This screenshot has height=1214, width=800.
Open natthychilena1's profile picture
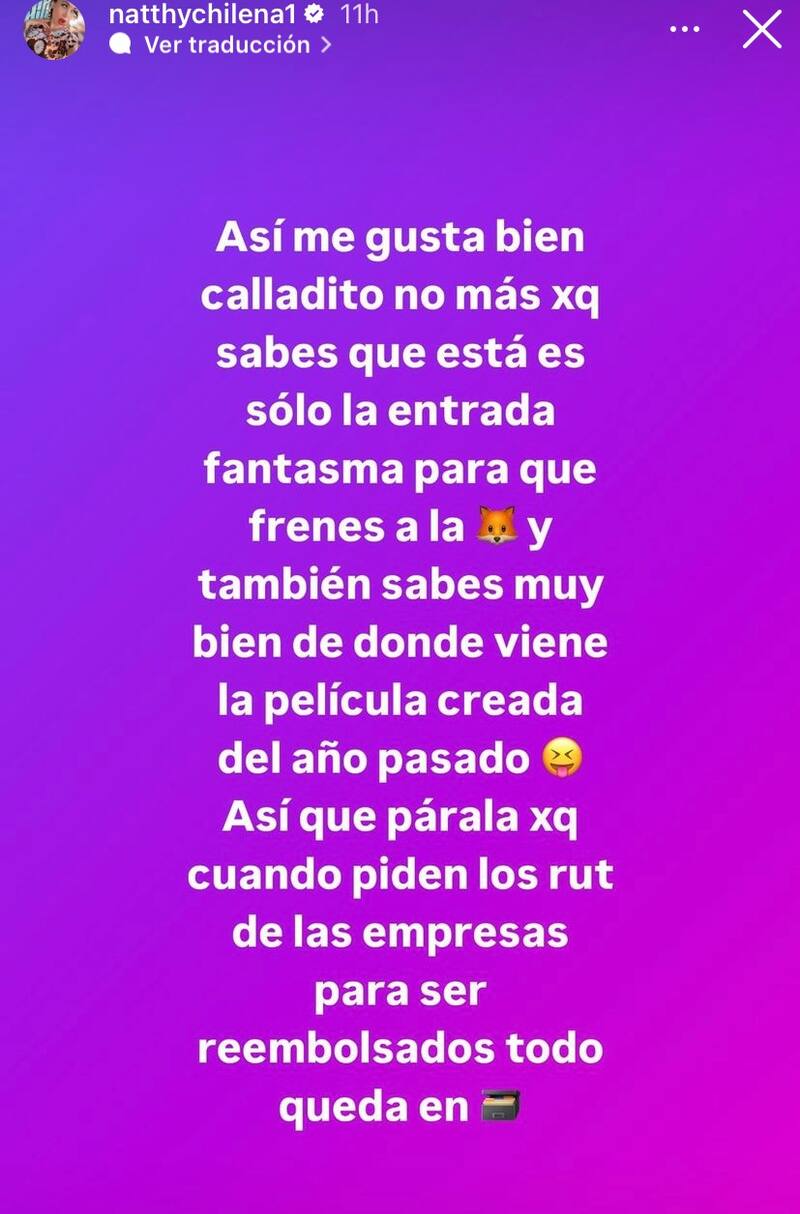coord(54,30)
